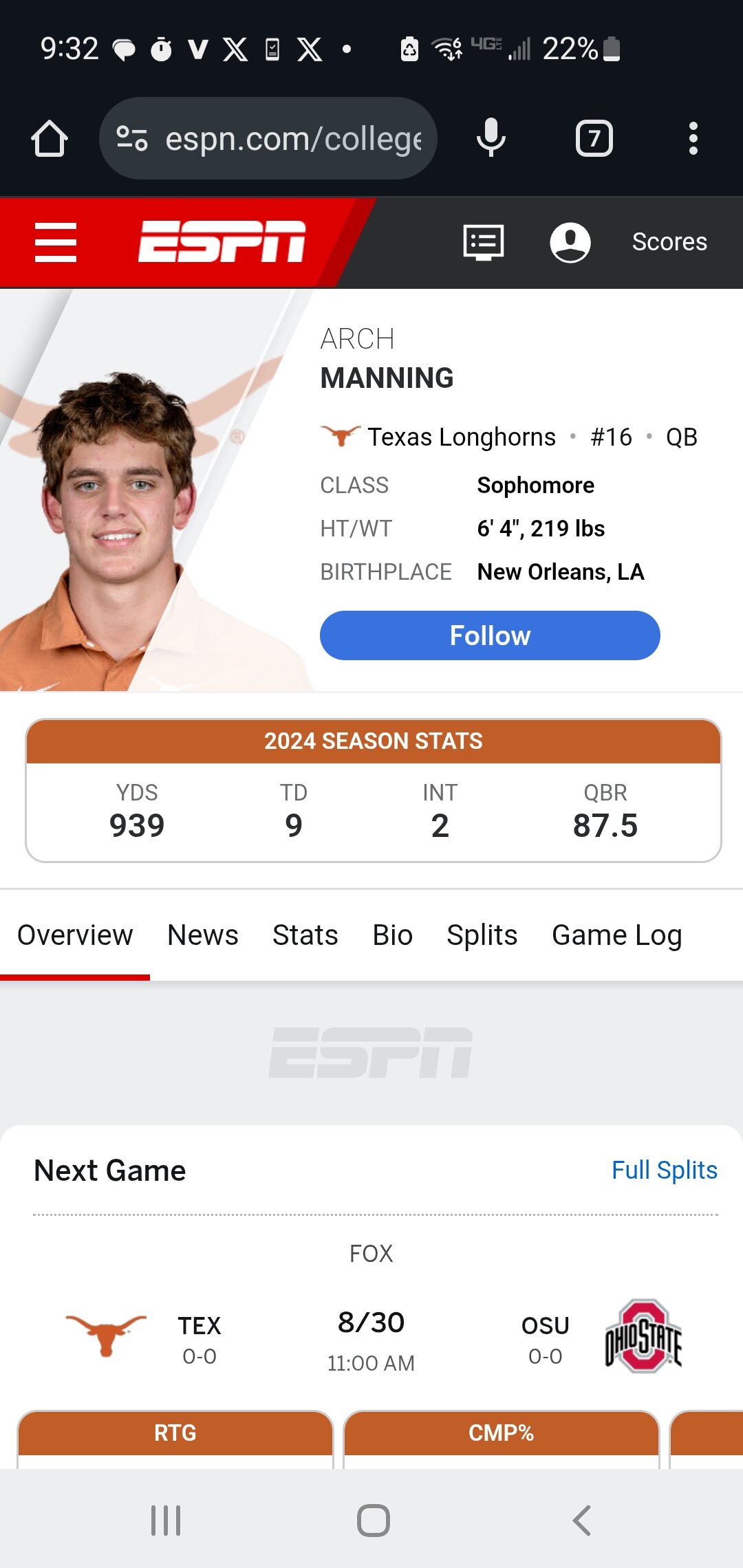The height and width of the screenshot is (1568, 743).
Task: Switch to the Game Log tab
Action: (617, 935)
